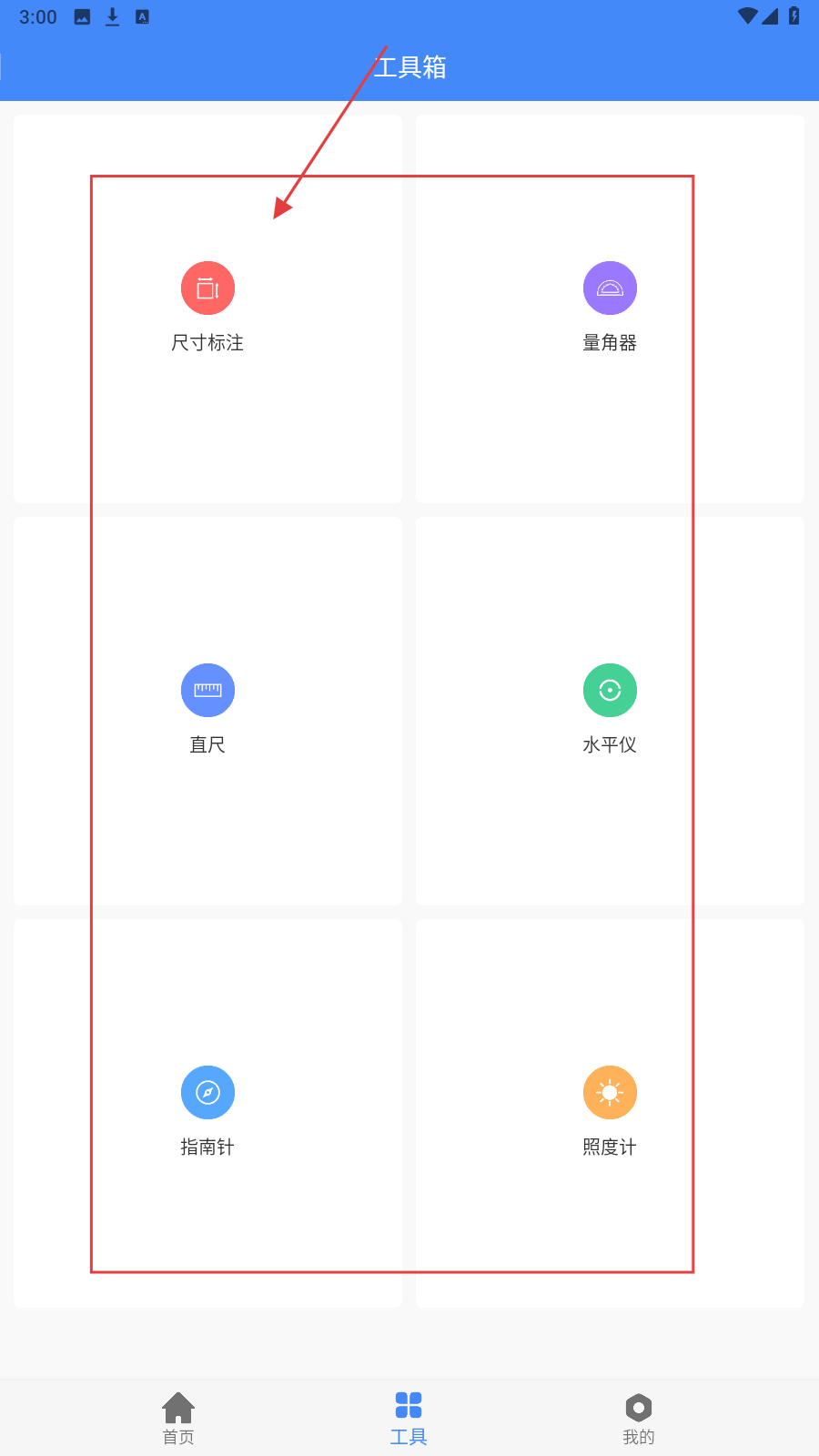Tap the 工具 tab in bottom bar
The image size is (819, 1456).
point(409,1418)
